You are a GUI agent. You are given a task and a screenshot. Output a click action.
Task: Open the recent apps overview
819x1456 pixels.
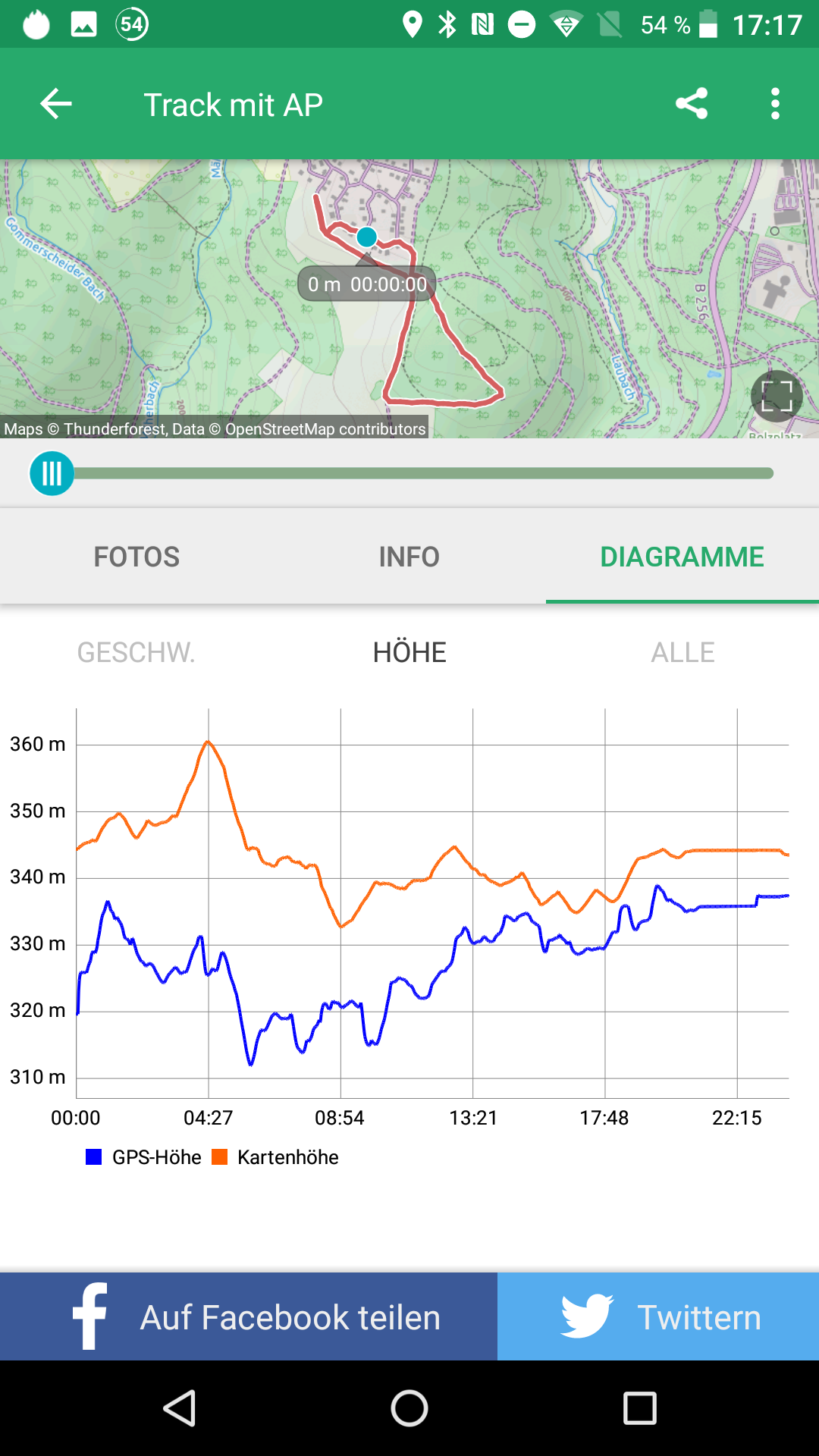coord(639,1409)
